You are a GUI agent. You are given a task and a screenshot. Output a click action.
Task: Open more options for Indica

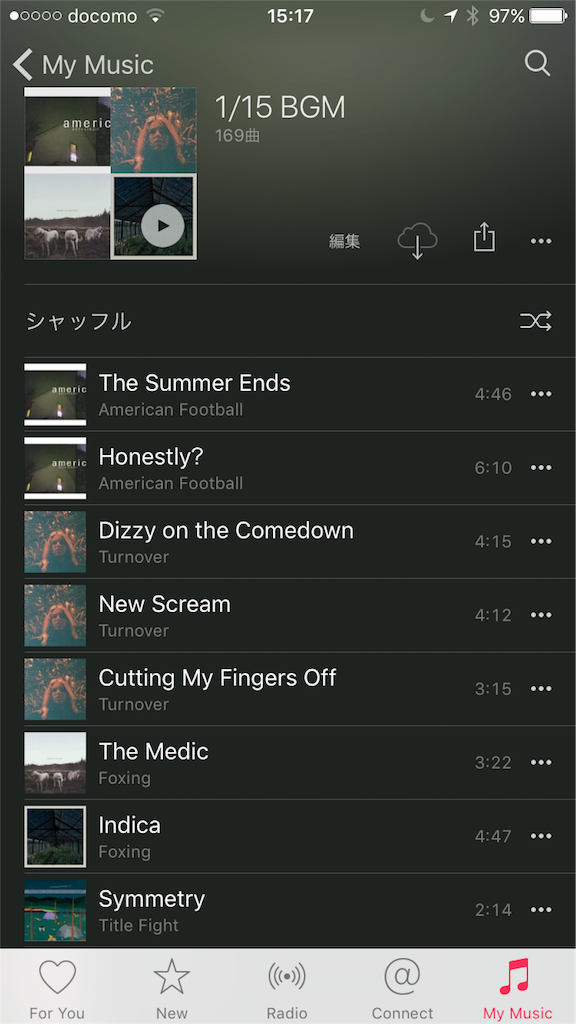coord(541,836)
